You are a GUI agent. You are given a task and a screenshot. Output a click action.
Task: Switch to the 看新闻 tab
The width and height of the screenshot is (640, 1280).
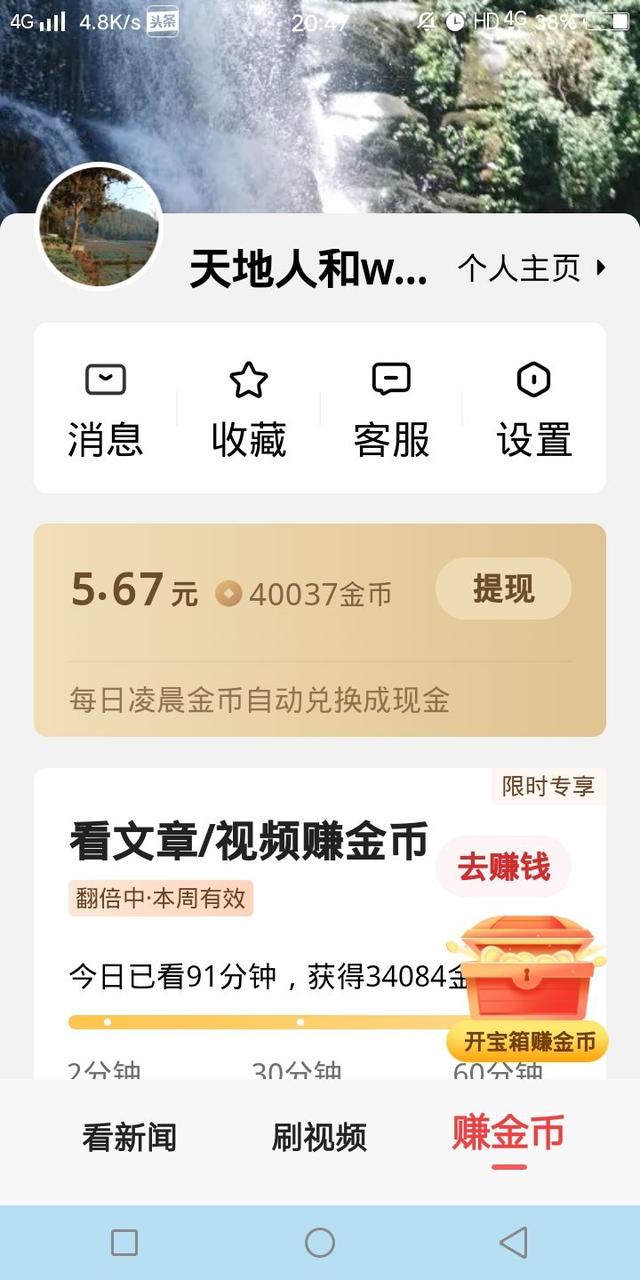(x=129, y=1137)
